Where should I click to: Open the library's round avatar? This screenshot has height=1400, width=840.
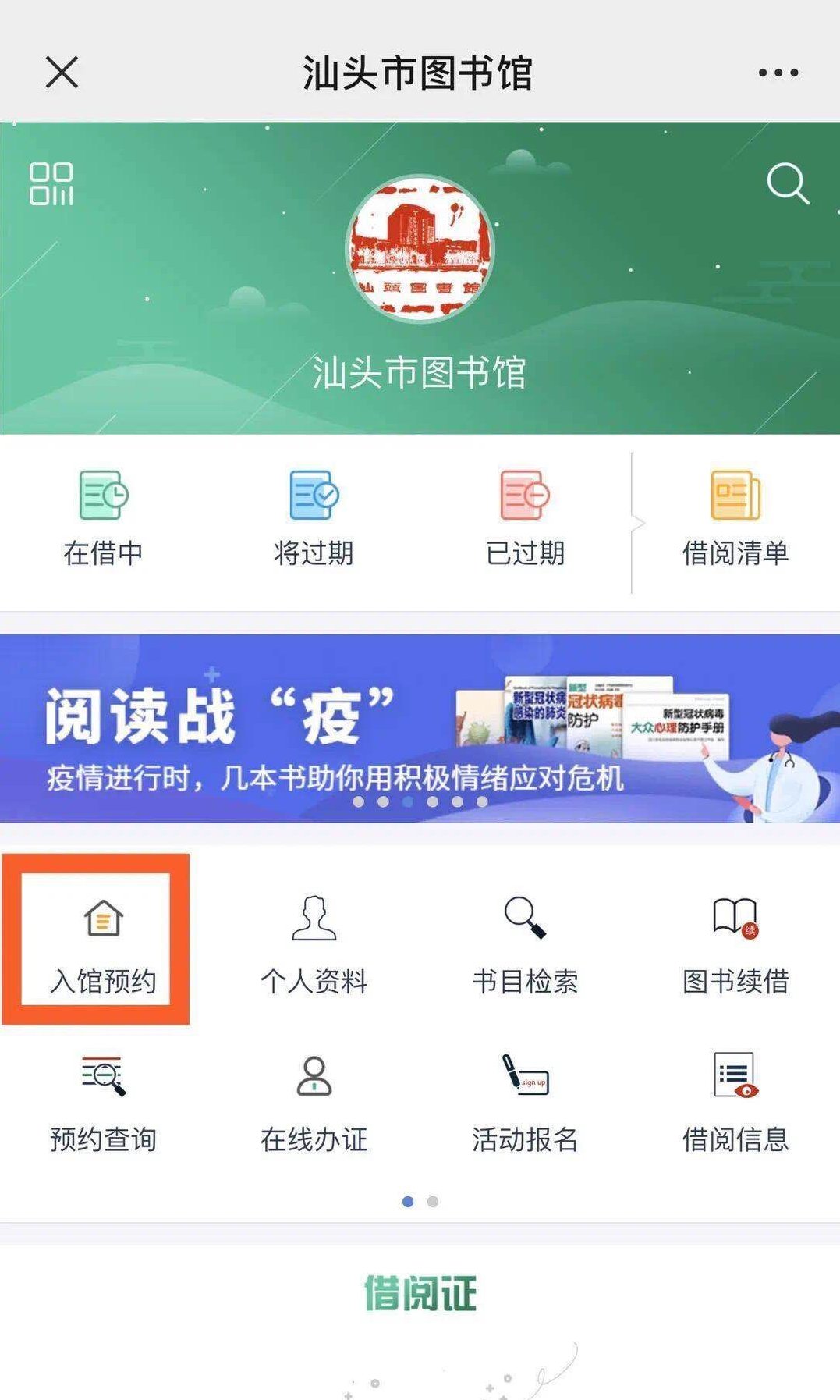pos(420,249)
